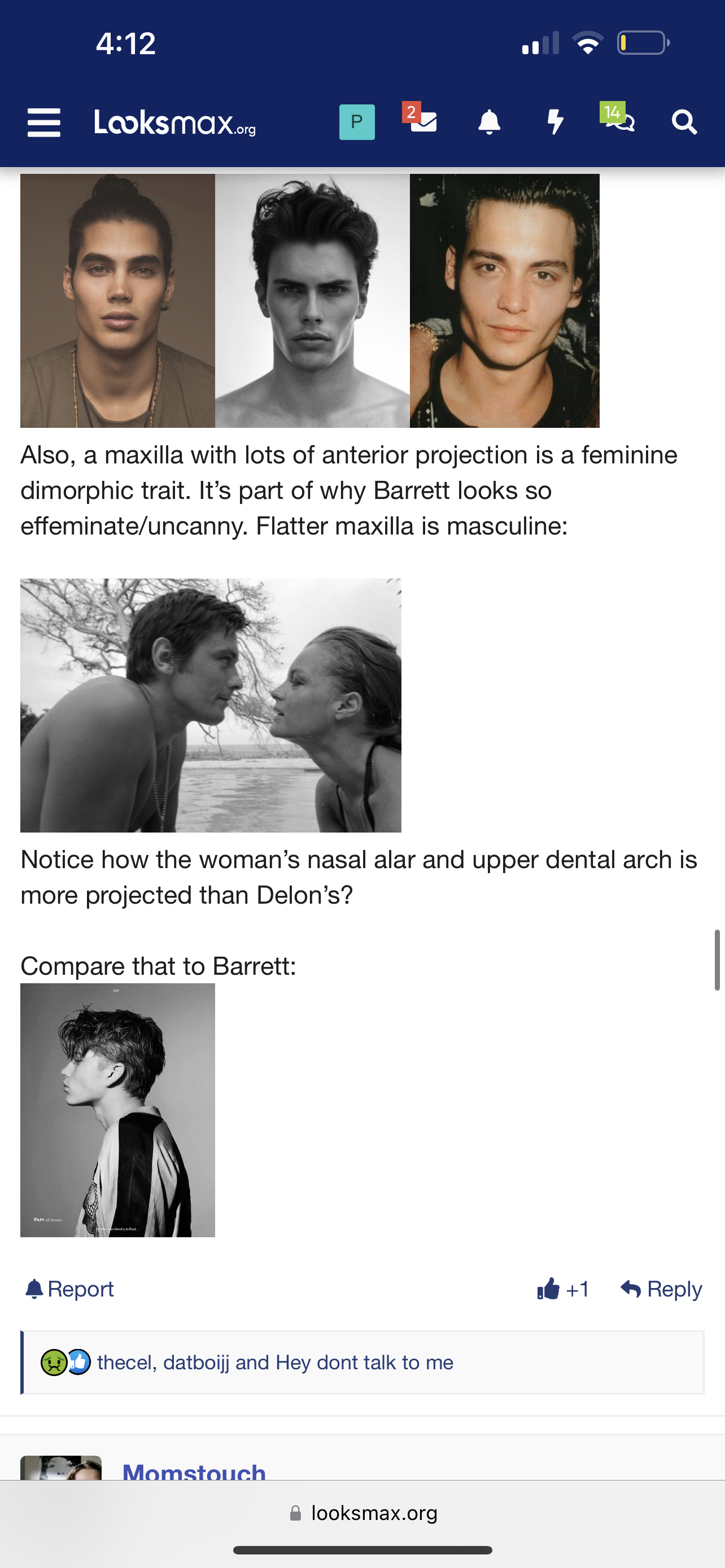Screen dimensions: 725x1568
Task: Open the hamburger navigation menu
Action: pos(44,122)
